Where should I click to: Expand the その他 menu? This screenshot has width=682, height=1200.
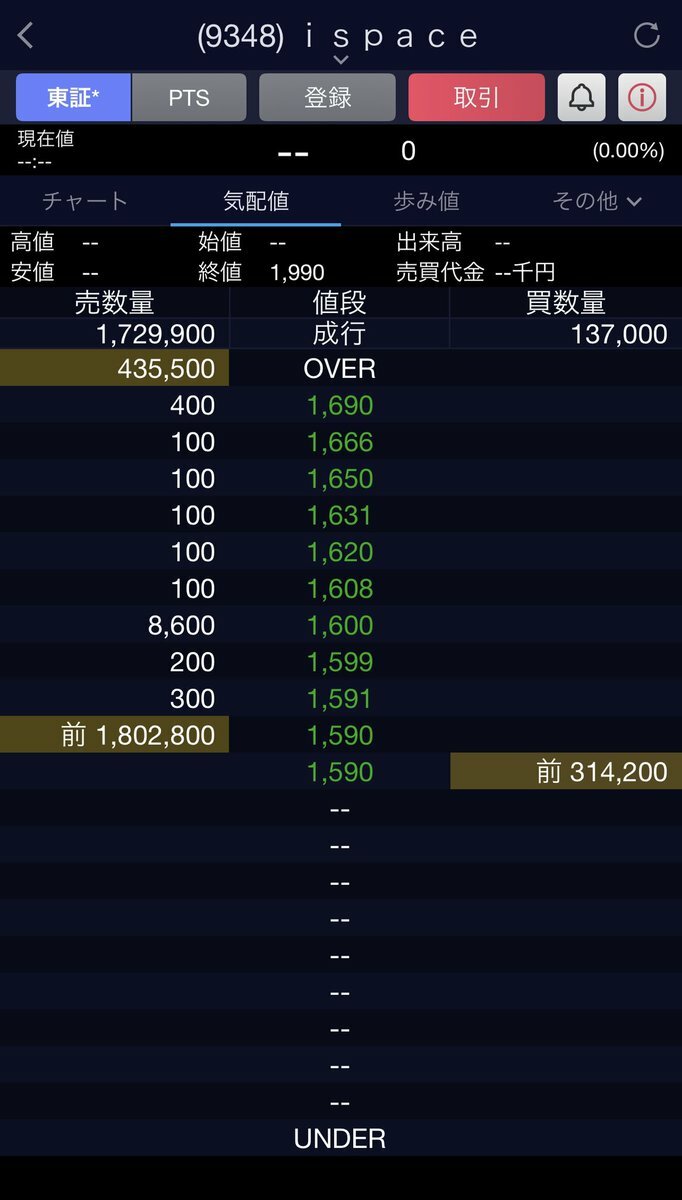(597, 201)
